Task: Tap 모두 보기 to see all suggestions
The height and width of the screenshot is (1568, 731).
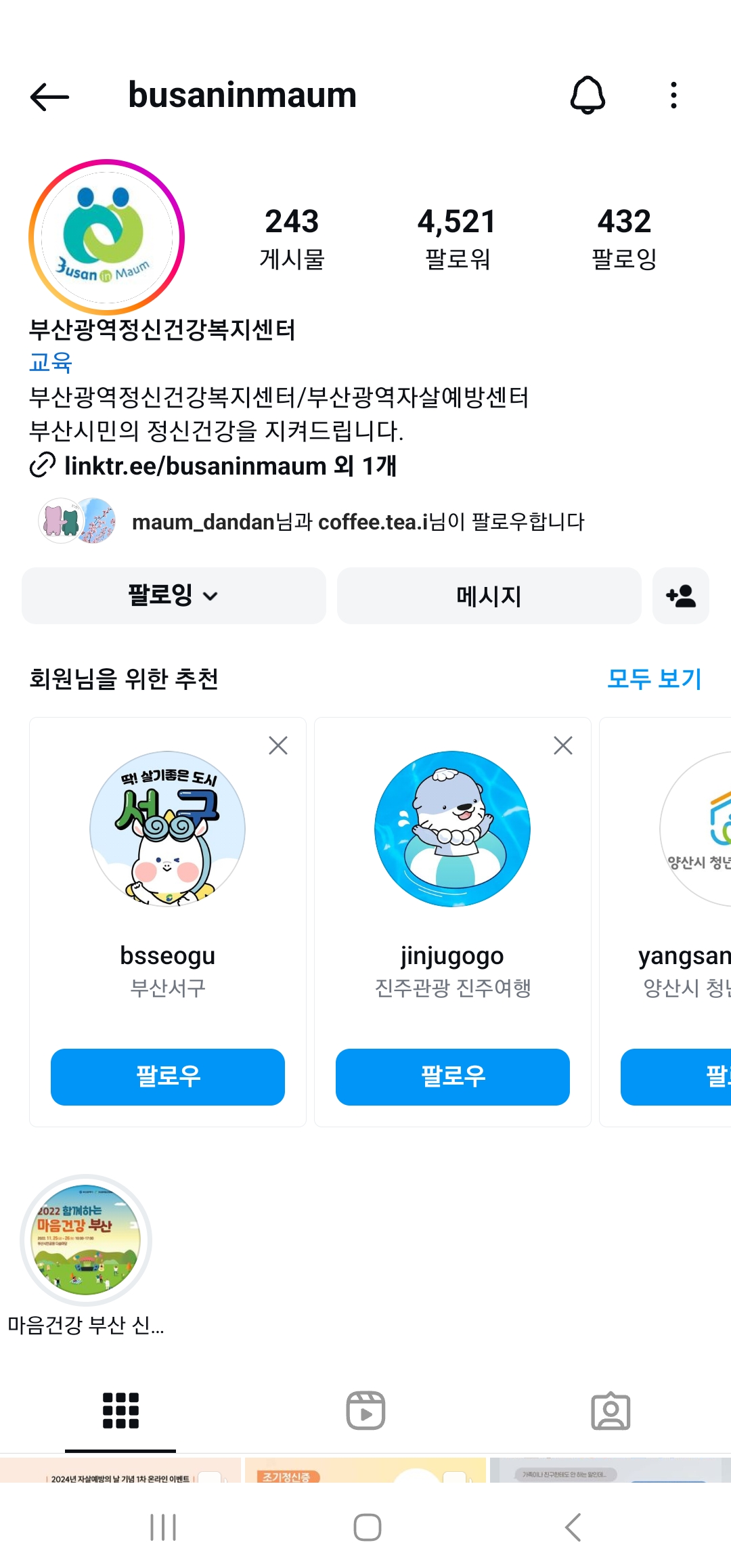Action: coord(654,678)
